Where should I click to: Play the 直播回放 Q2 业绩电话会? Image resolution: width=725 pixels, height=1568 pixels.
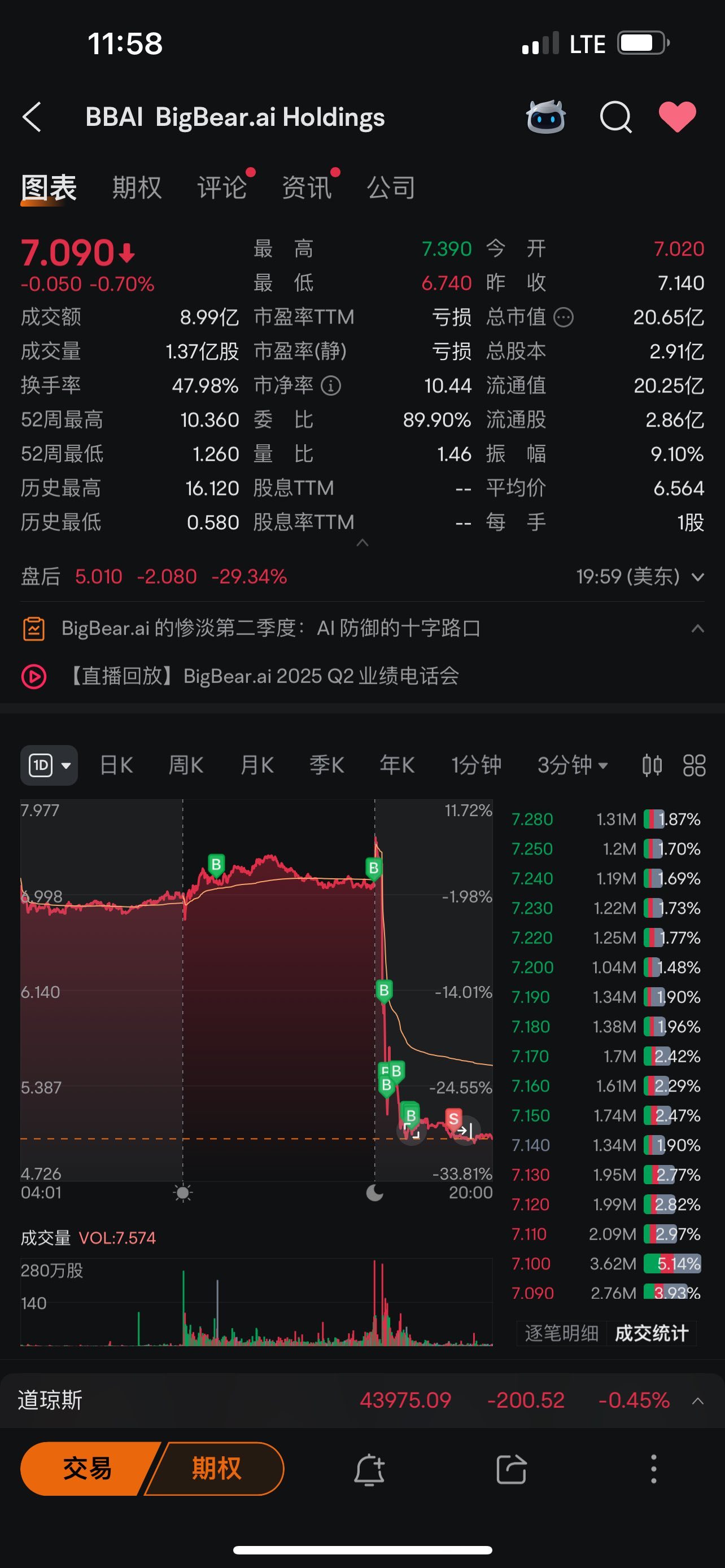(x=261, y=676)
